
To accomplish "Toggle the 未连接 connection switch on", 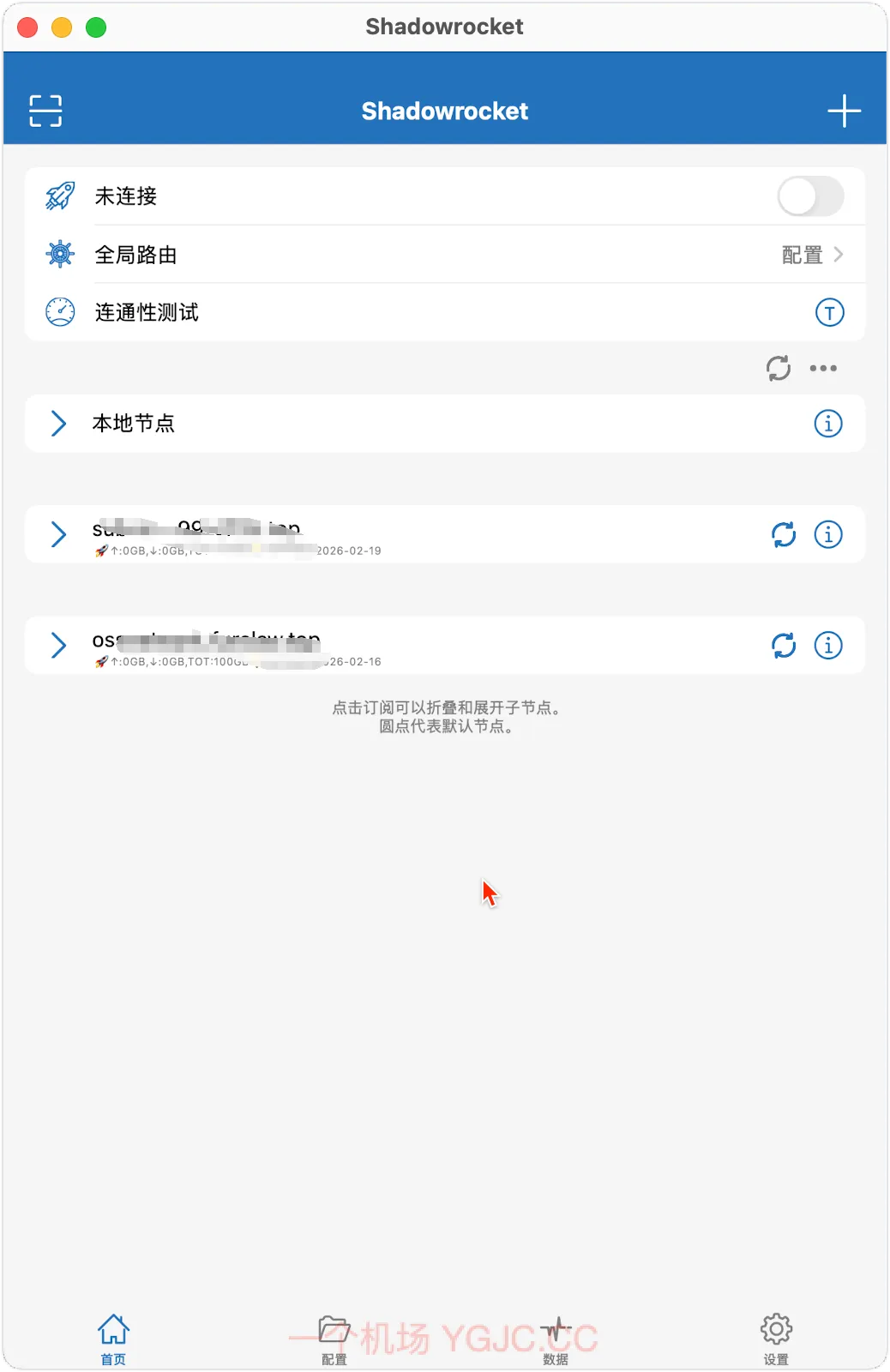I will pos(810,196).
